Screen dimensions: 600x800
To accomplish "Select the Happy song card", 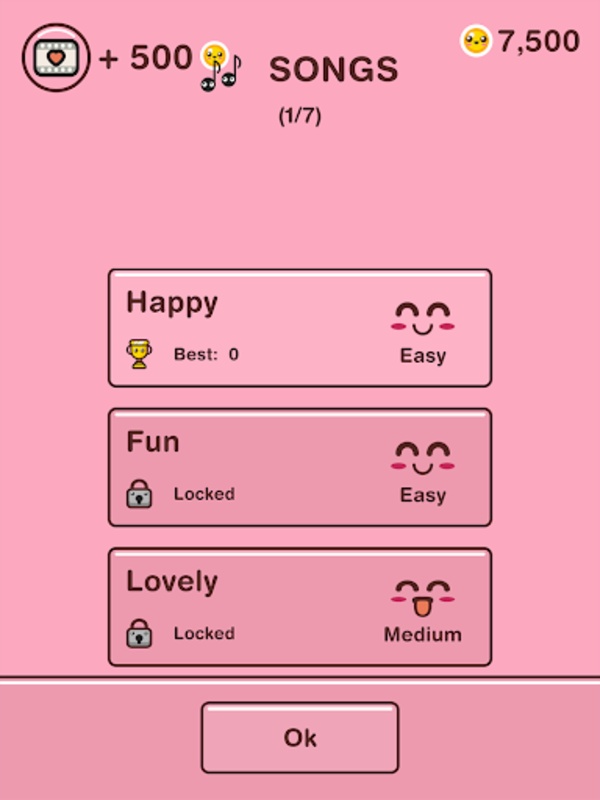I will (x=300, y=328).
